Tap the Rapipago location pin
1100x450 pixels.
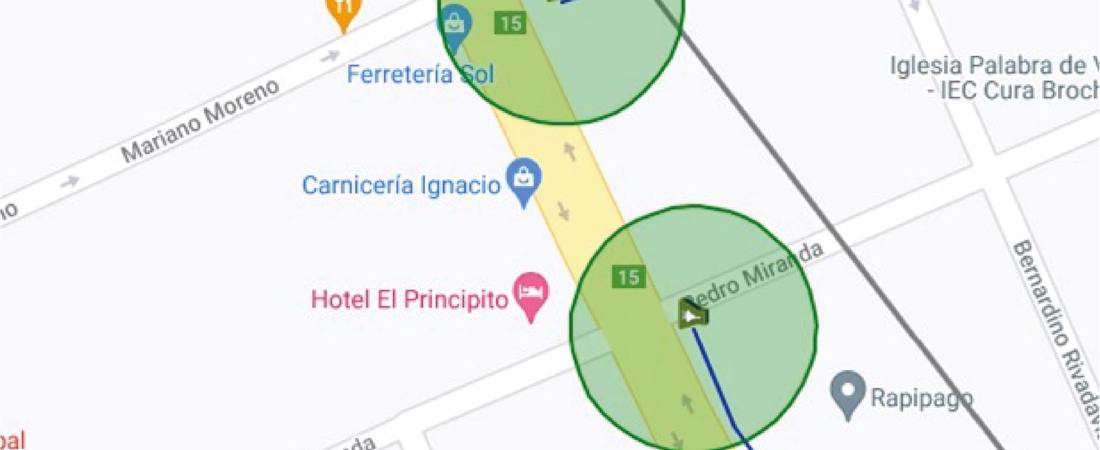[849, 393]
